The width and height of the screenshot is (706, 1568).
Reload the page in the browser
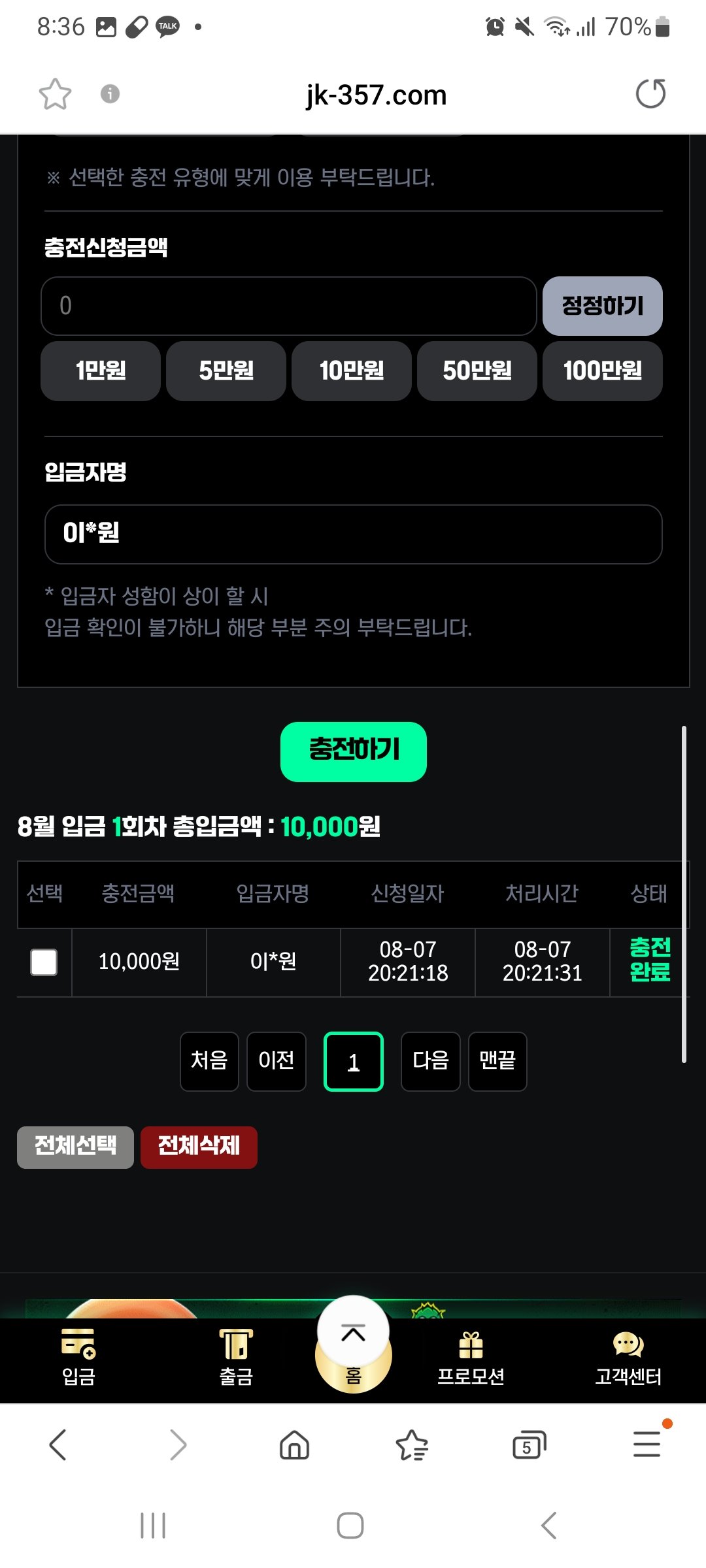(650, 94)
